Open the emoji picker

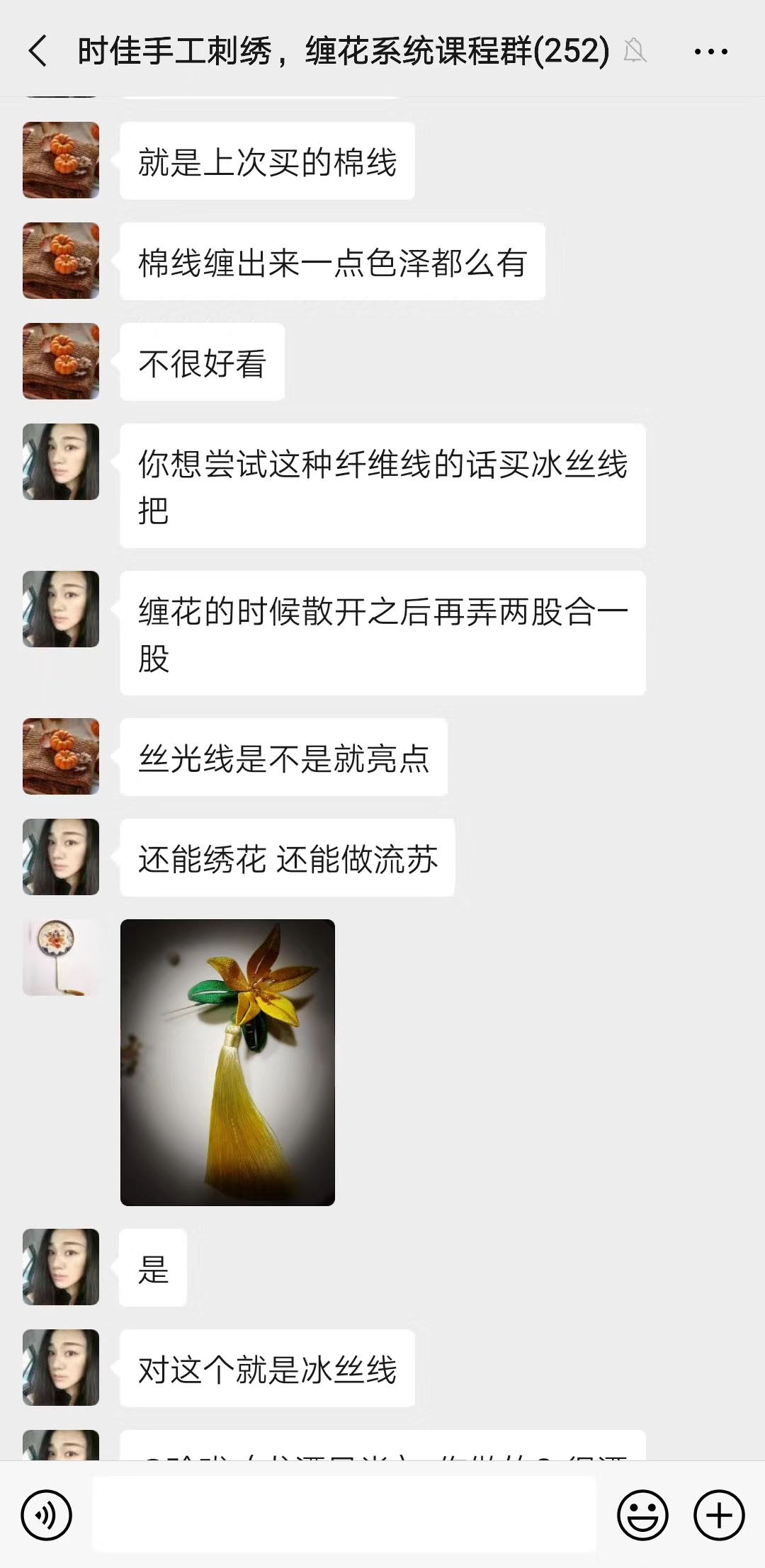click(x=642, y=1516)
